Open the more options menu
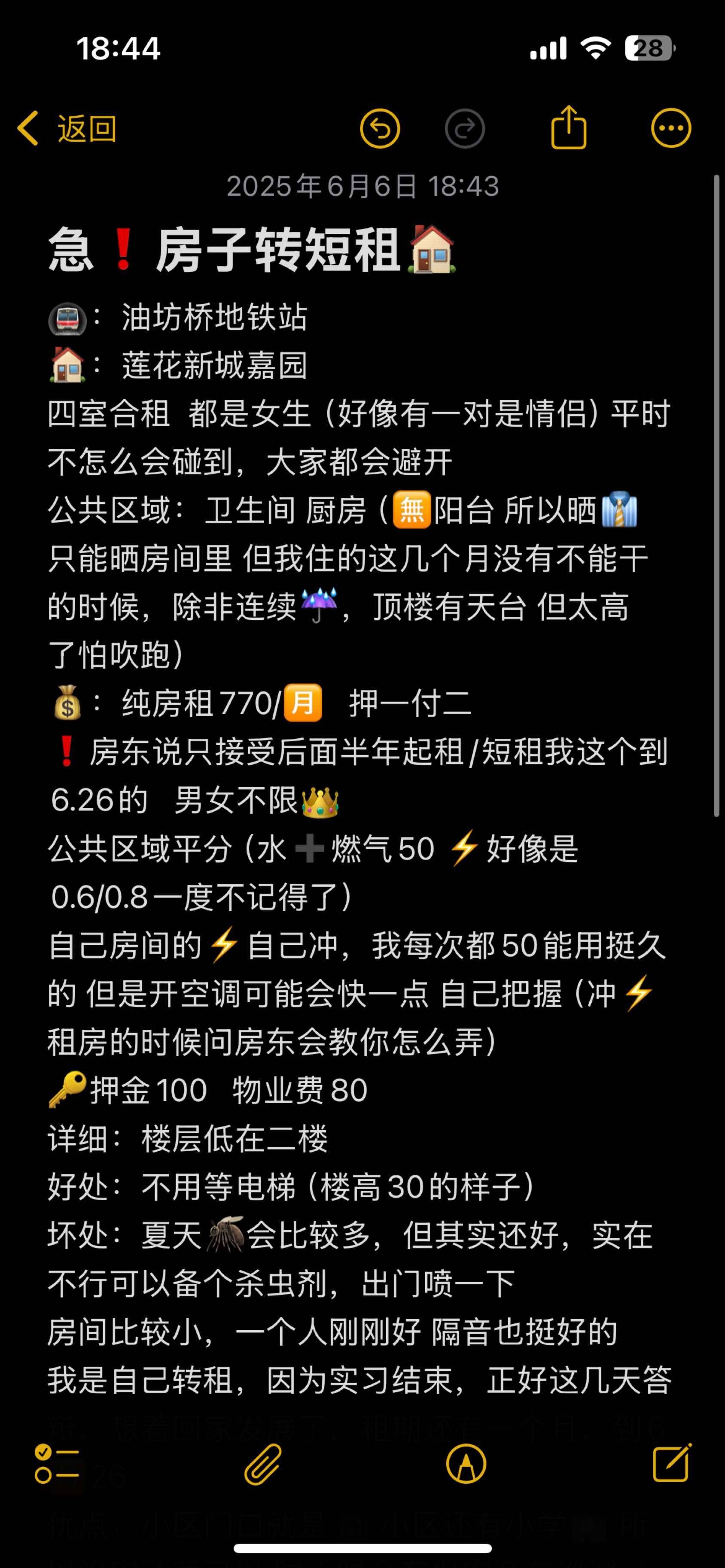 671,128
